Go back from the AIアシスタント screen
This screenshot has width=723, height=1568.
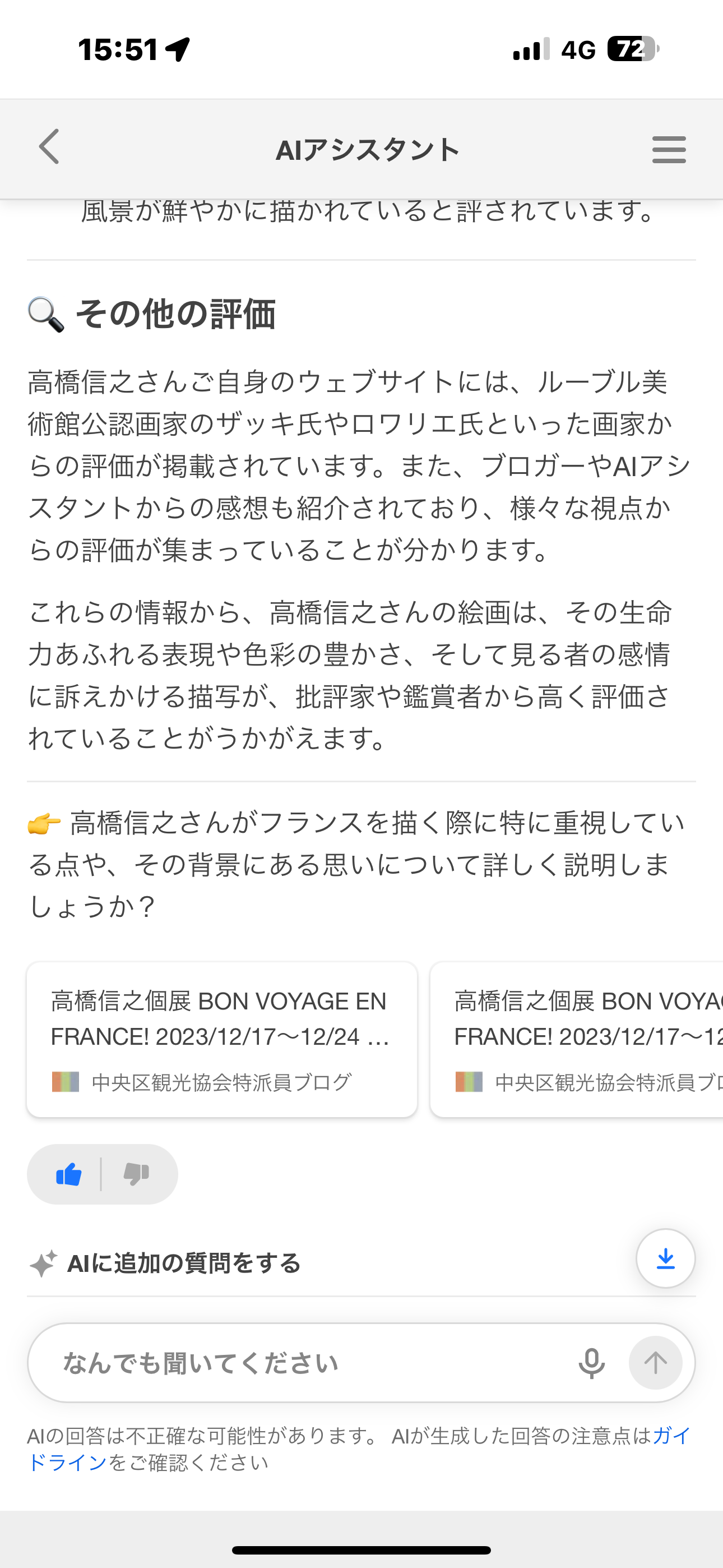(49, 147)
